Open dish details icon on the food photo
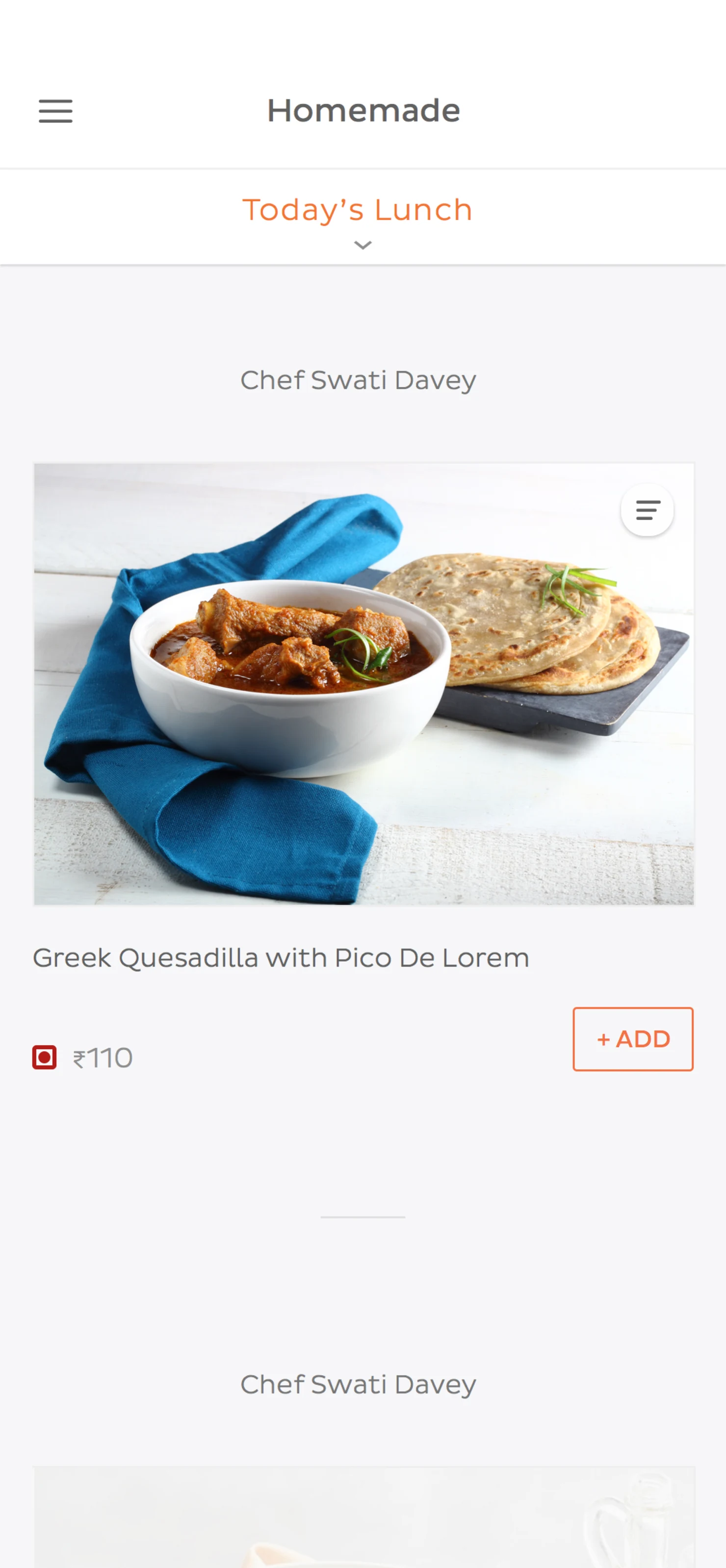This screenshot has height=1568, width=726. (647, 510)
